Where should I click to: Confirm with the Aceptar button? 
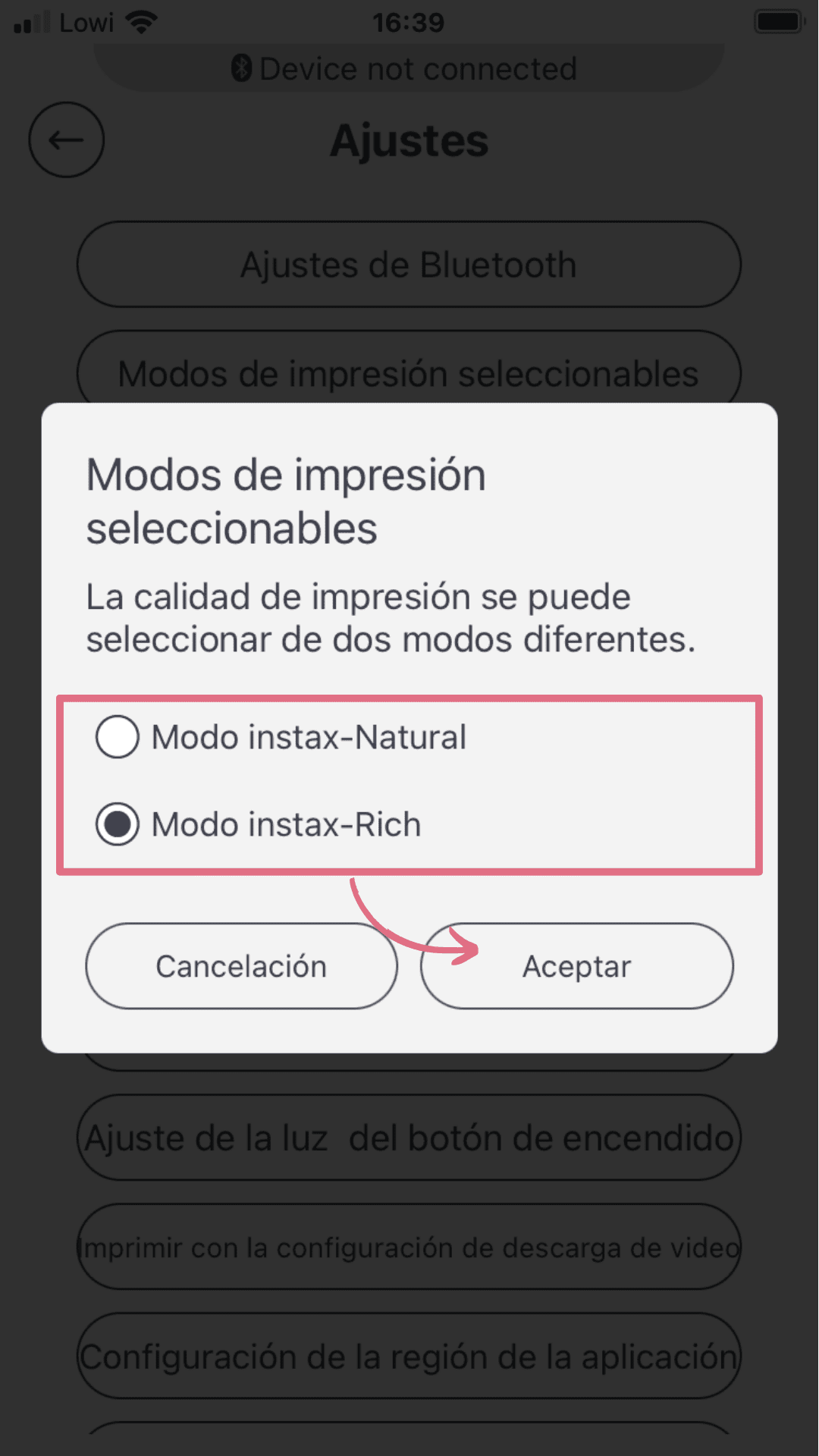(577, 965)
